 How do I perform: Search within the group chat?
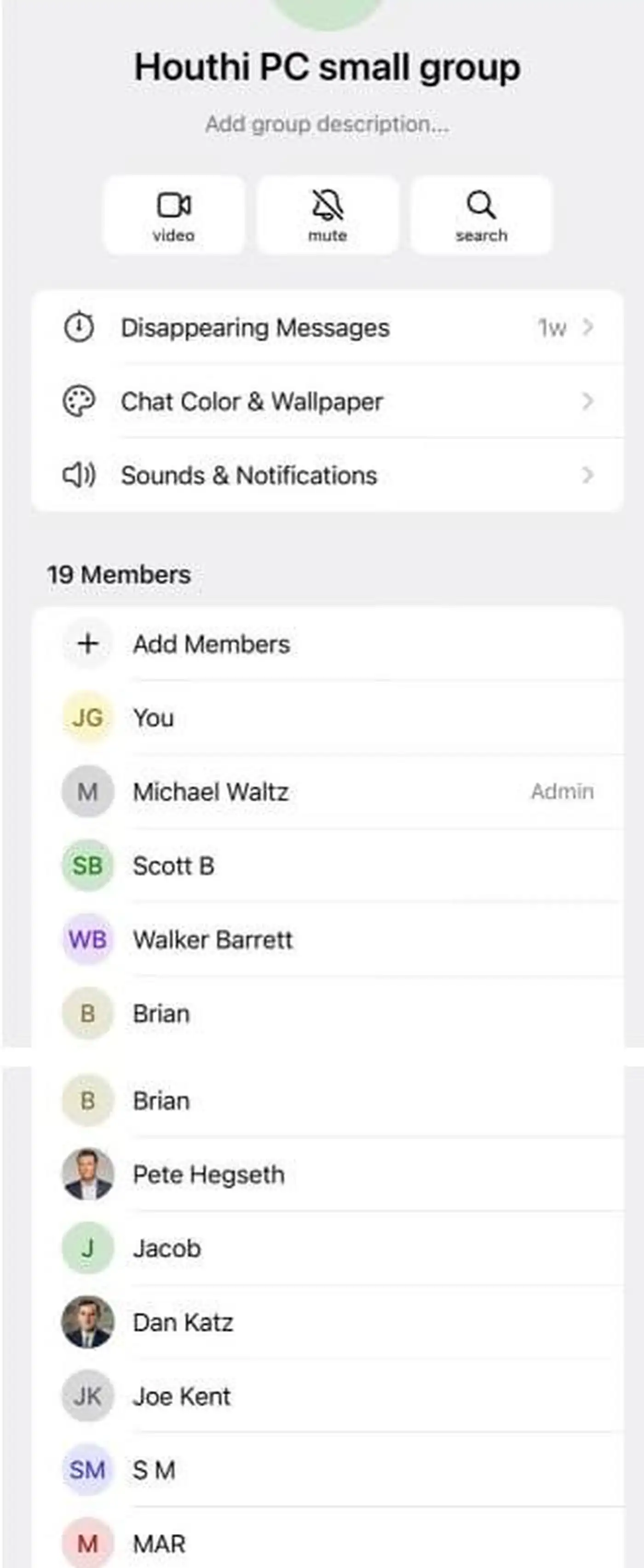point(481,214)
